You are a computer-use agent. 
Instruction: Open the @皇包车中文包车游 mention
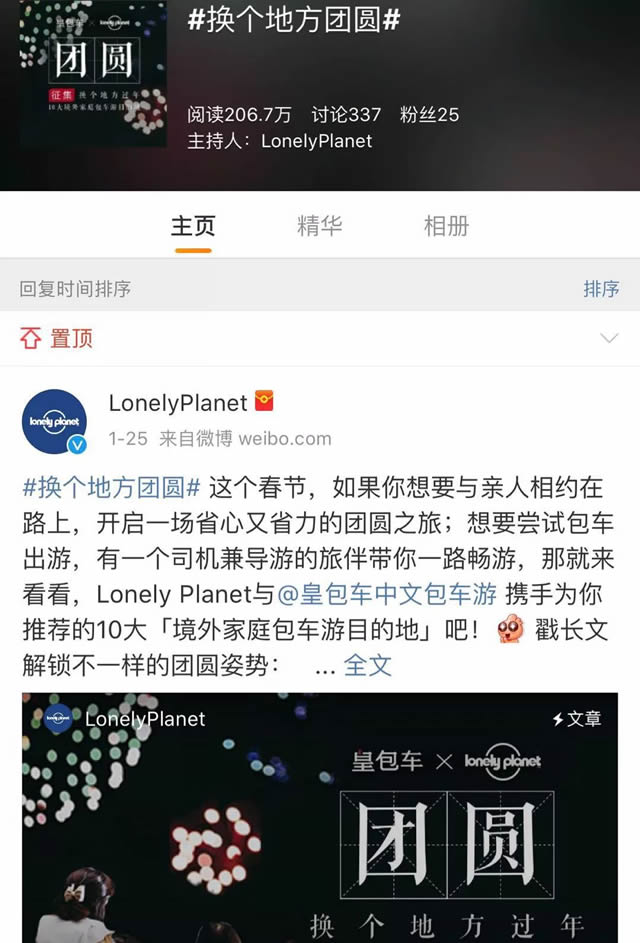click(x=386, y=593)
